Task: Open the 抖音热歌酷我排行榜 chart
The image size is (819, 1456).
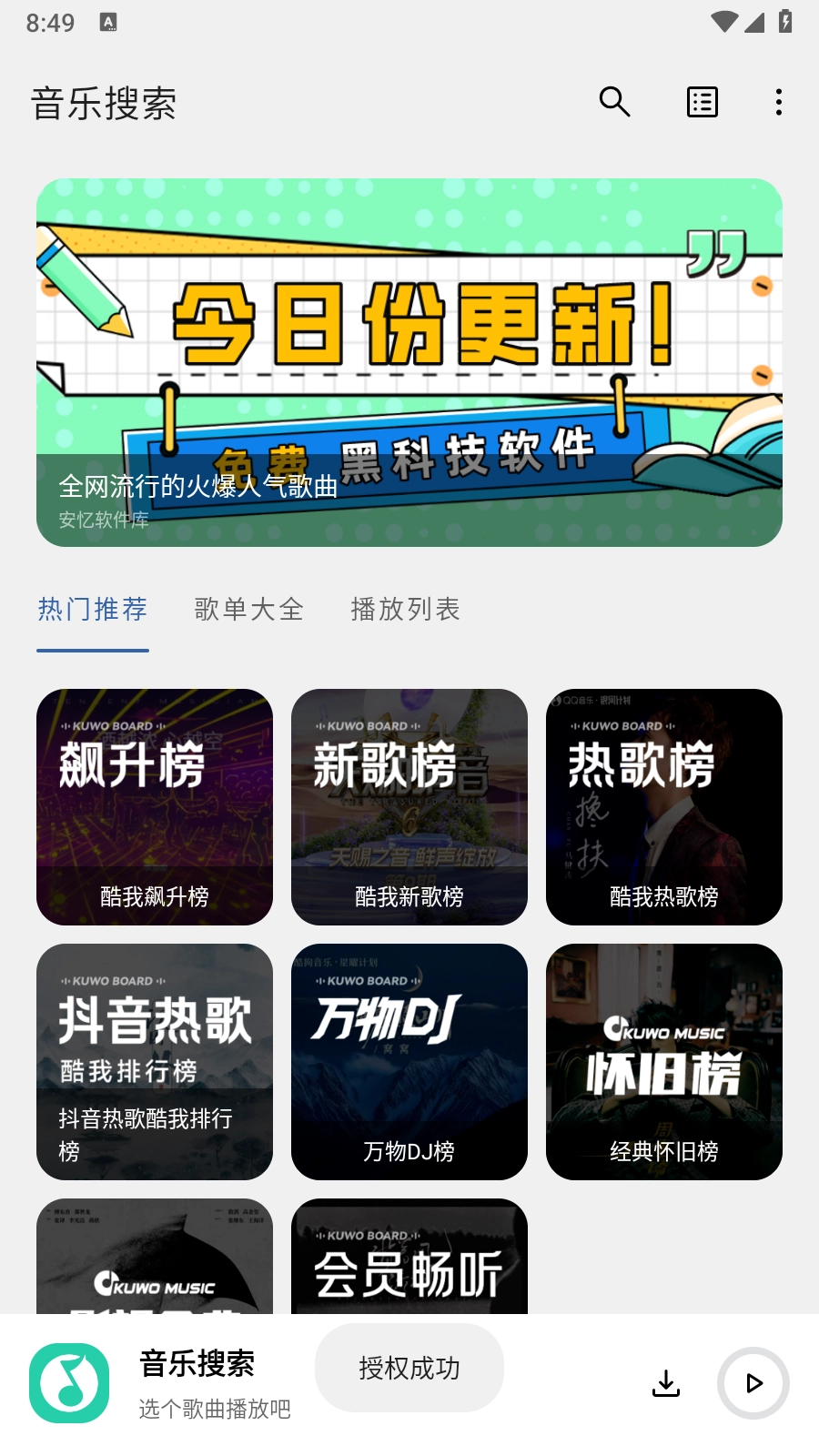Action: [155, 1062]
